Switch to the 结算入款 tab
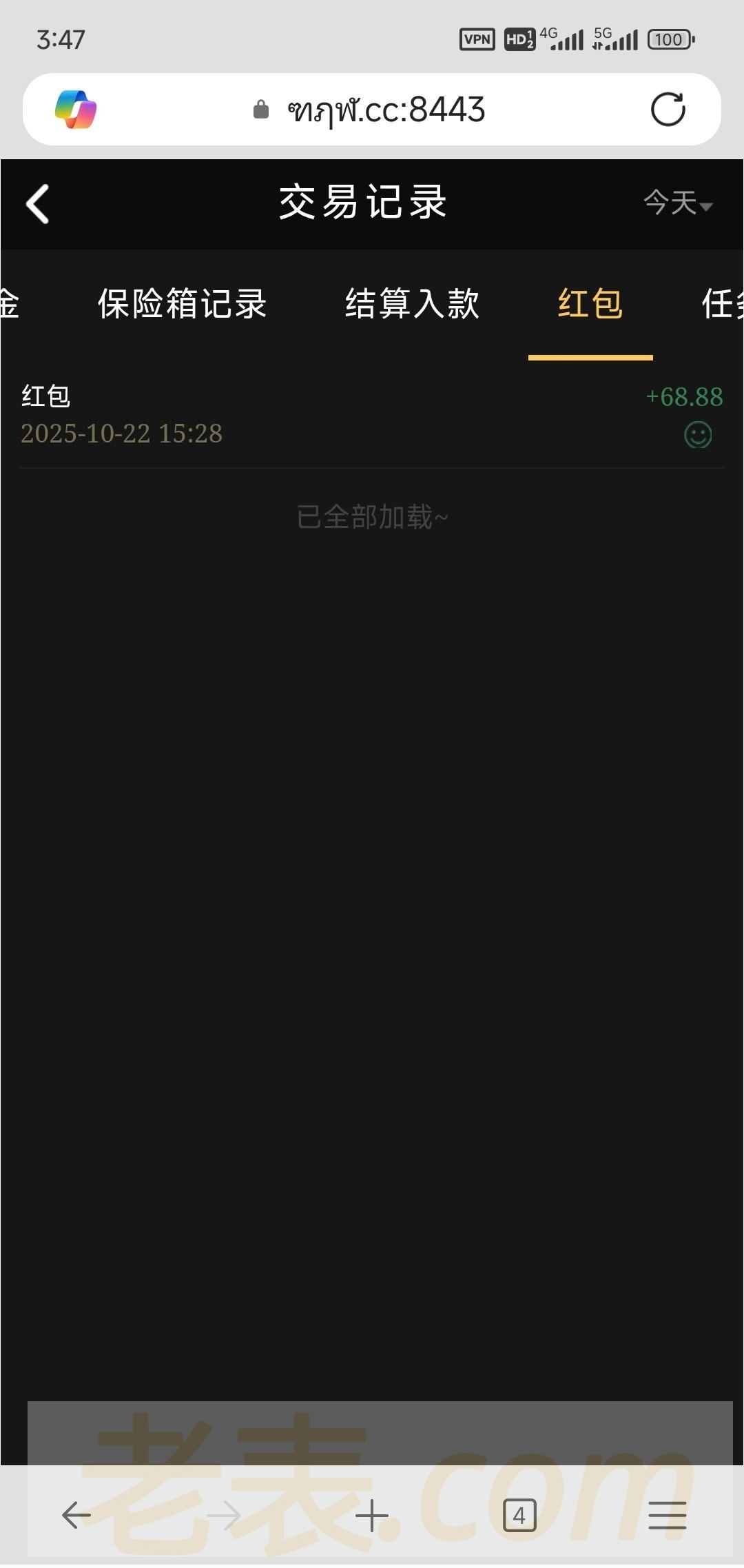Screen dimensions: 744x1568 [412, 304]
